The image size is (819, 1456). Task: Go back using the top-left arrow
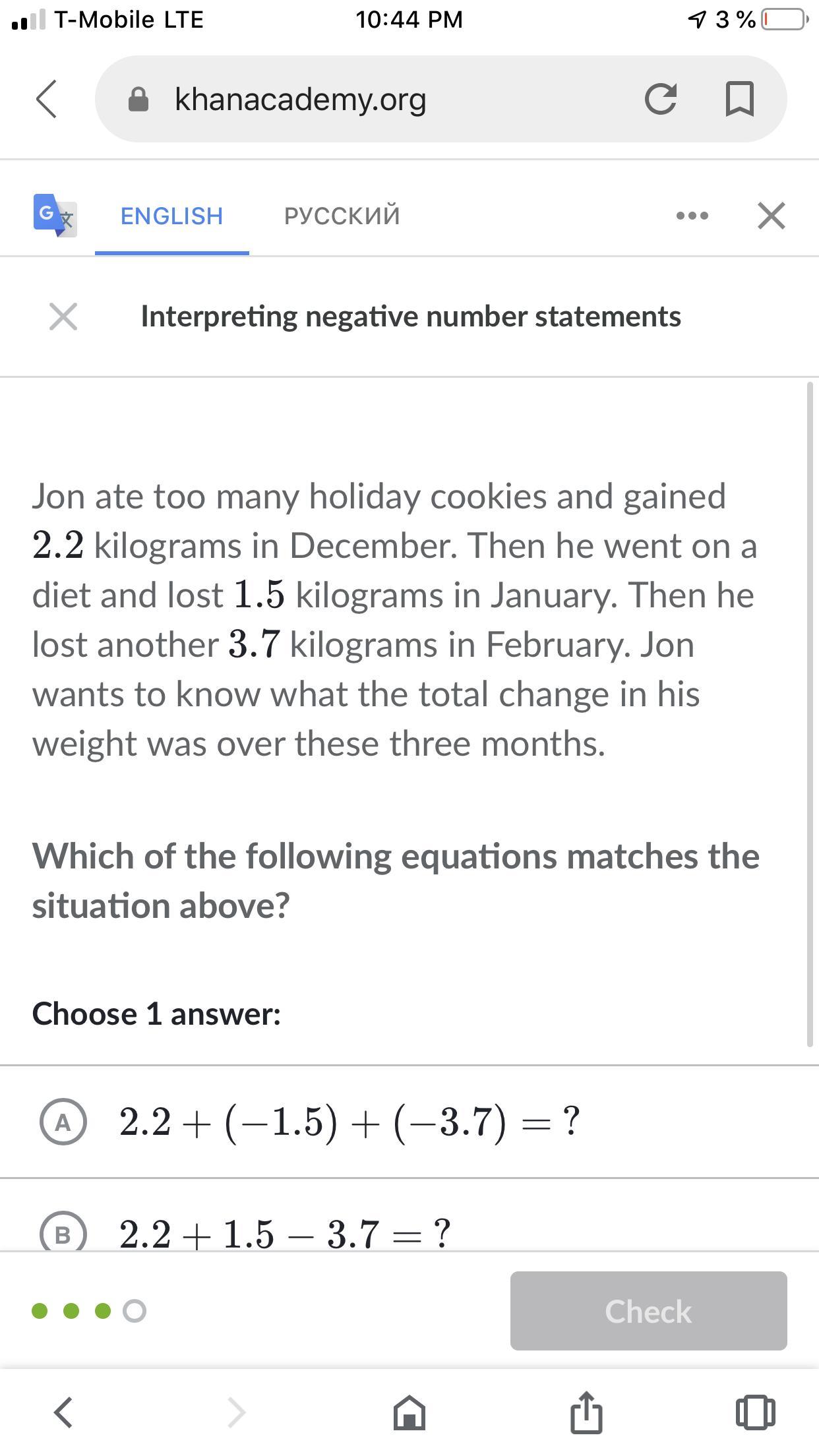(46, 99)
